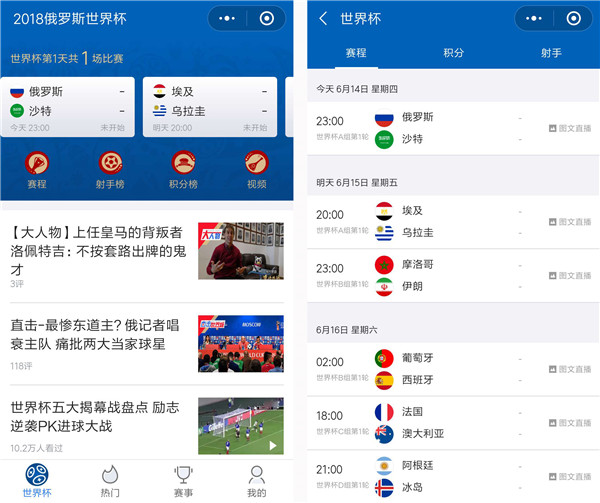The height and width of the screenshot is (503, 600).
Task: Open 图文直播 for 法国 vs 澳大利亚
Action: [x=570, y=422]
